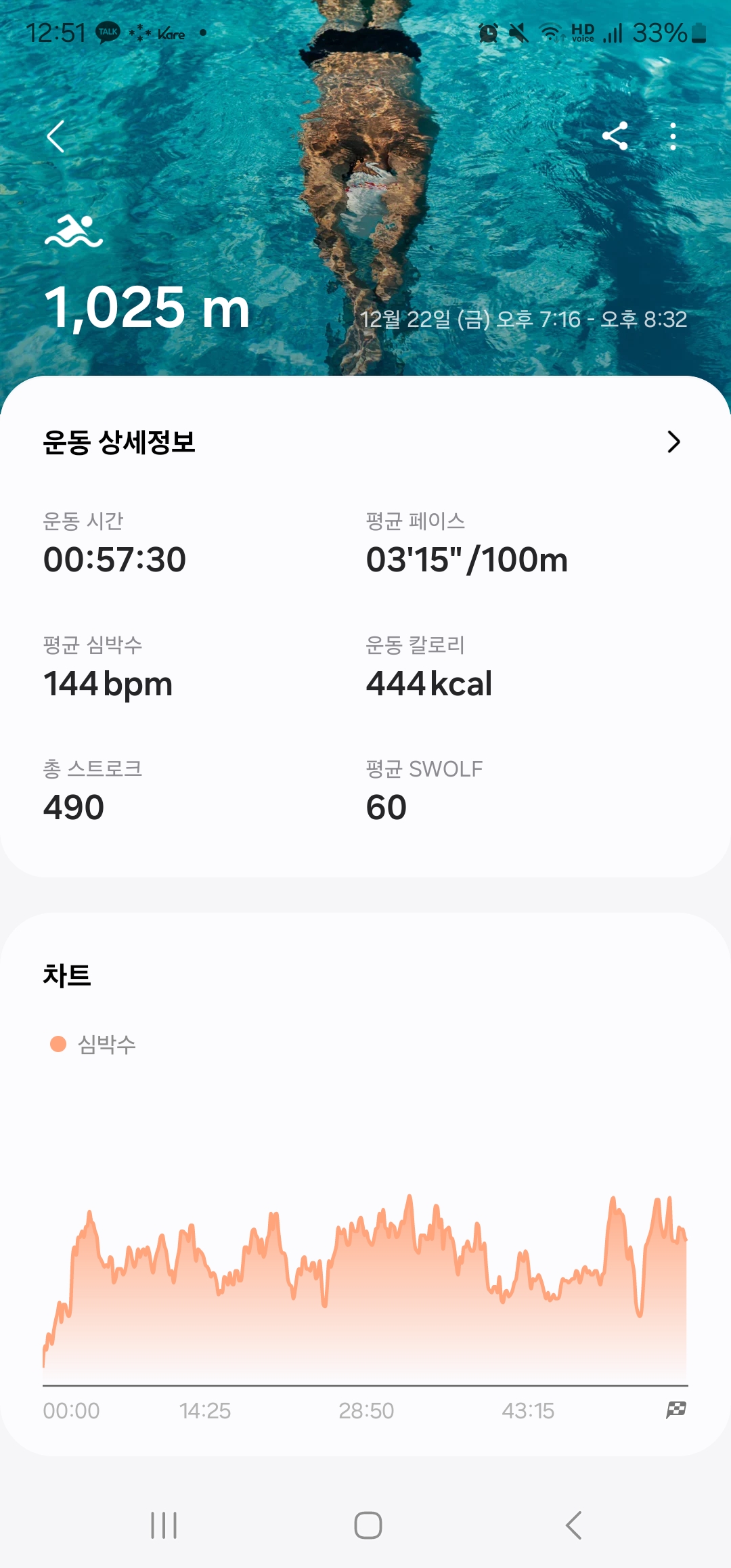
Task: Open recent apps from navigation bar
Action: [x=164, y=1525]
